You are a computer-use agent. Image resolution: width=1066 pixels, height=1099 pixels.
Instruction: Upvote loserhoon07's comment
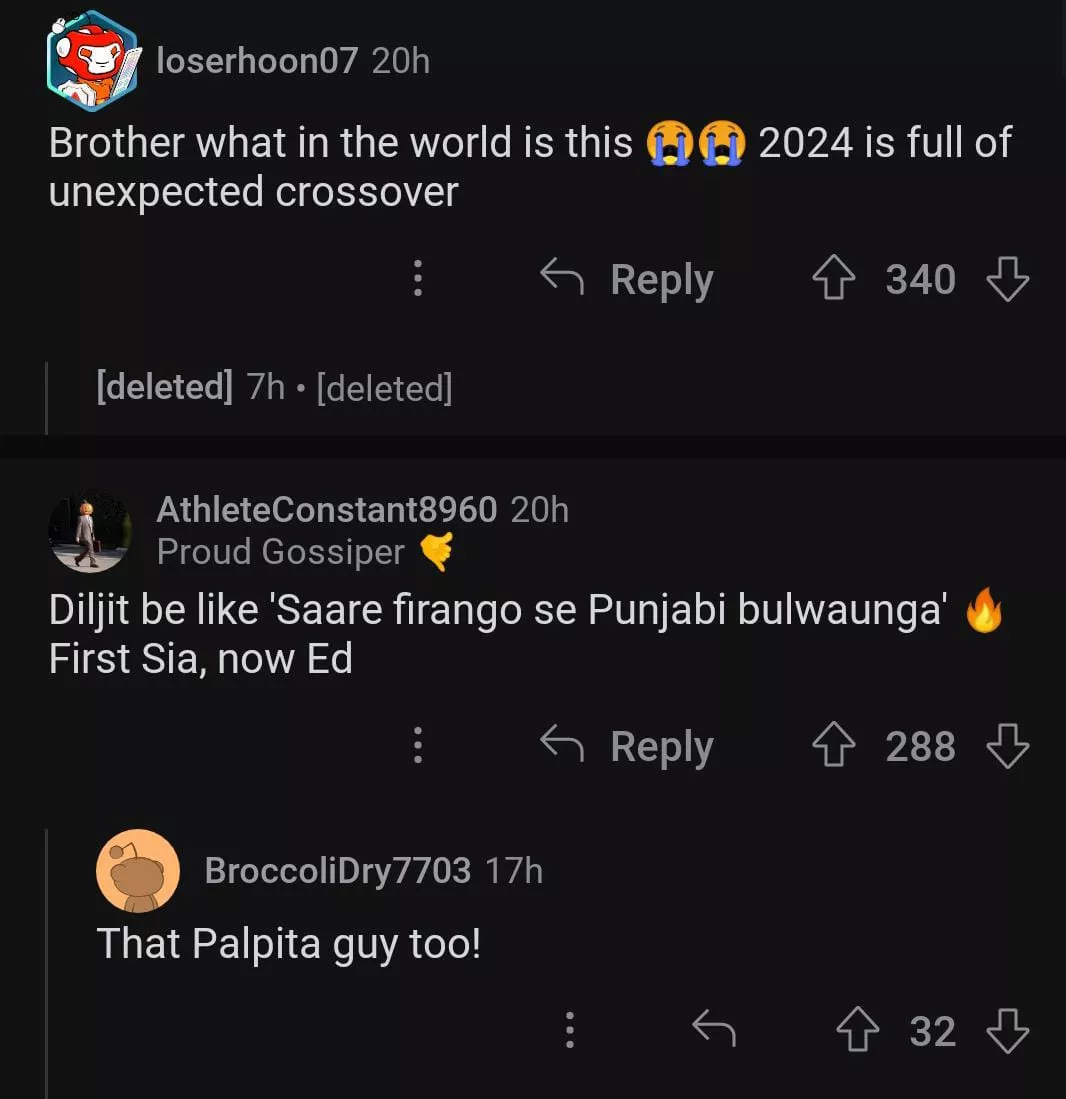coord(833,278)
